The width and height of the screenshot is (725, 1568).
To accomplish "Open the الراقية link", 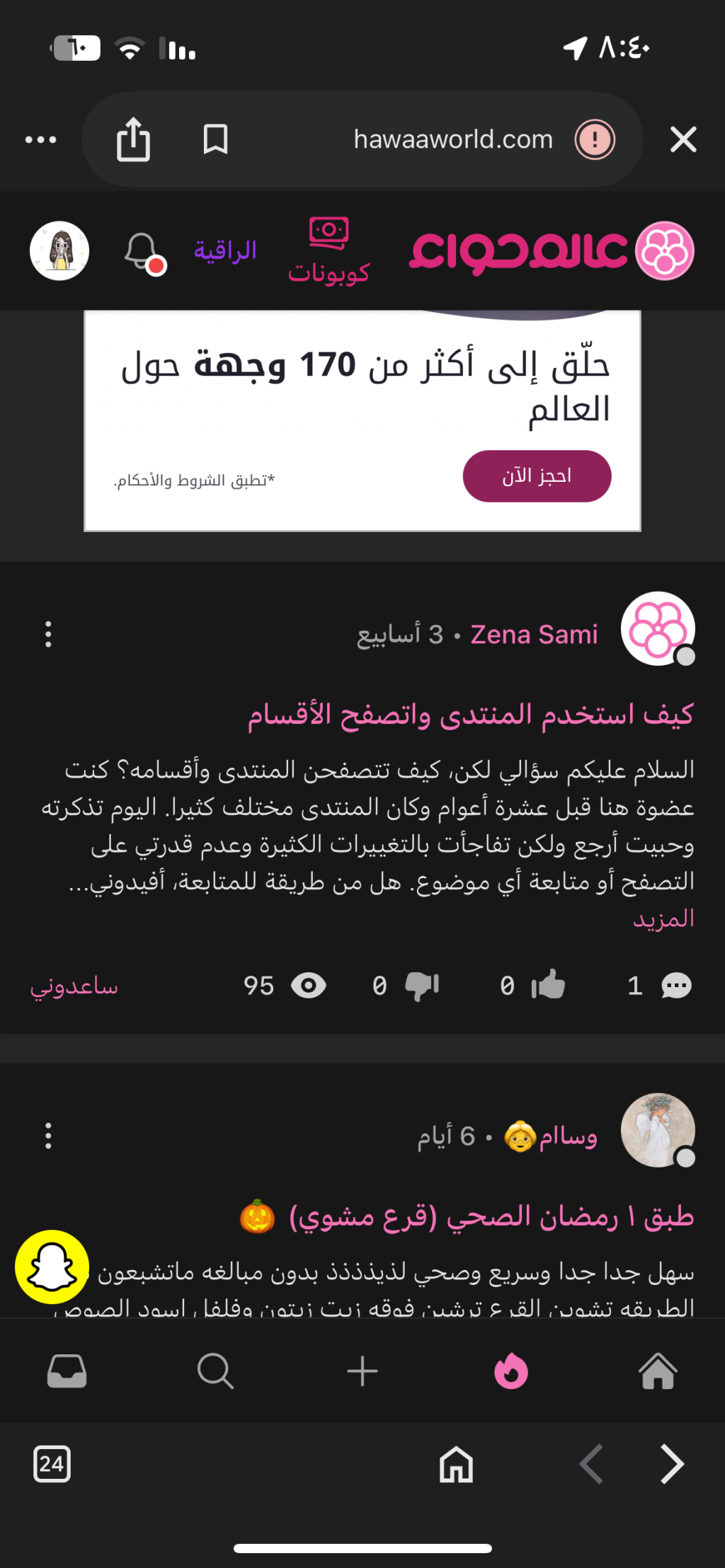I will [225, 250].
